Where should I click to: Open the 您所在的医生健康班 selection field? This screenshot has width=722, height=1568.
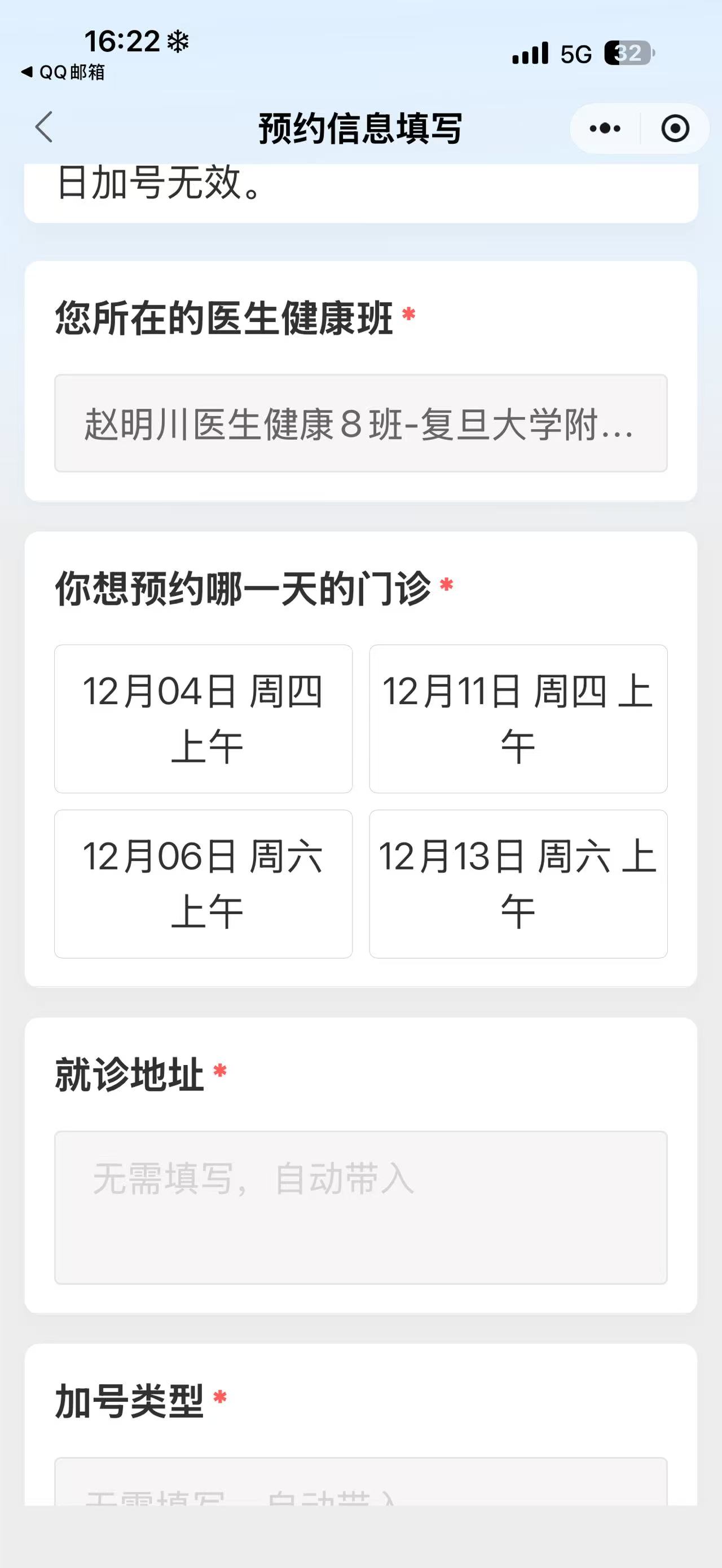point(360,423)
